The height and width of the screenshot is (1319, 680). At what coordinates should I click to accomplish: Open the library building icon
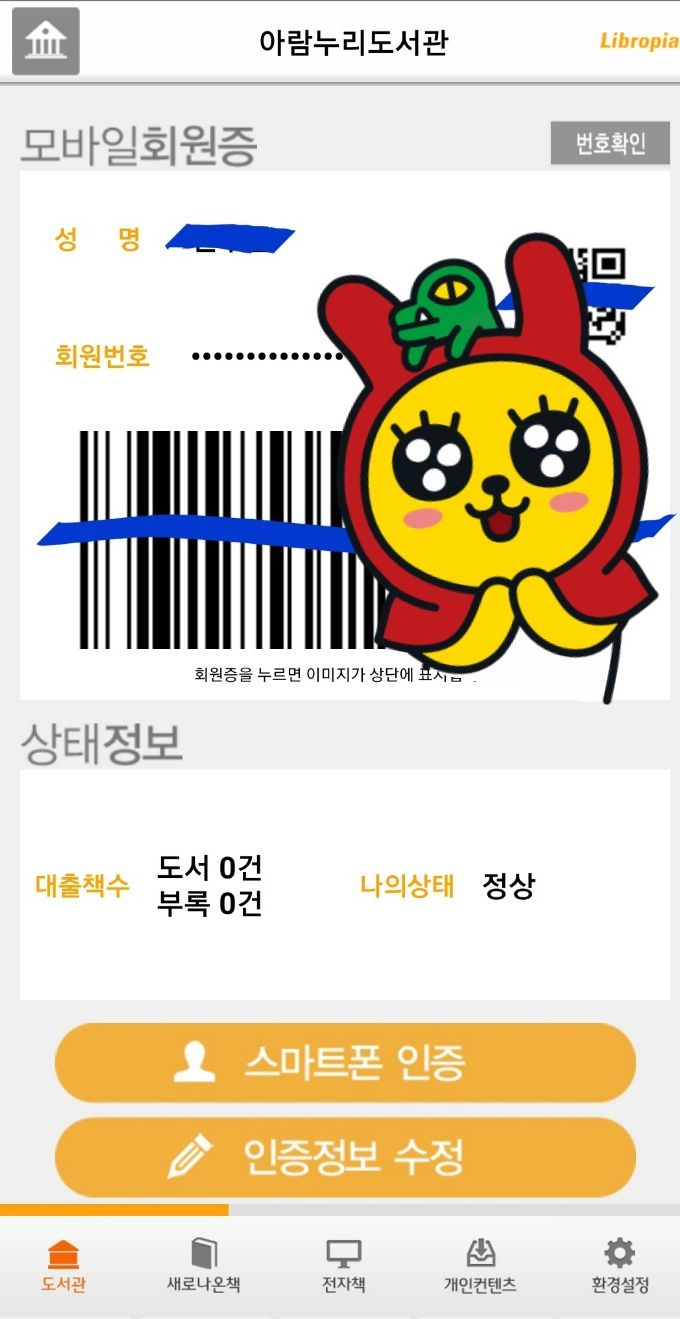click(45, 41)
